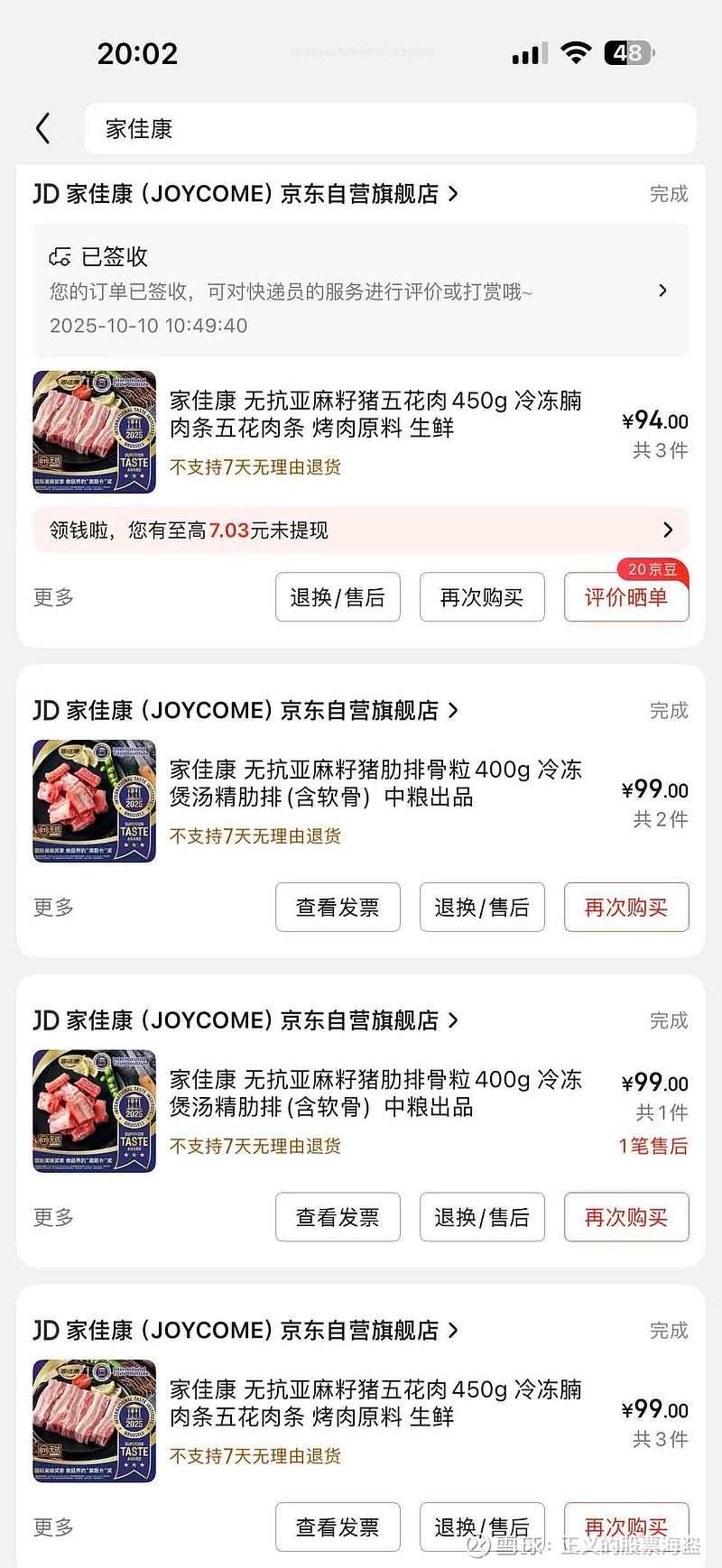Open 更多 options for the 共1件 order
The image size is (722, 1568).
pos(53,1218)
